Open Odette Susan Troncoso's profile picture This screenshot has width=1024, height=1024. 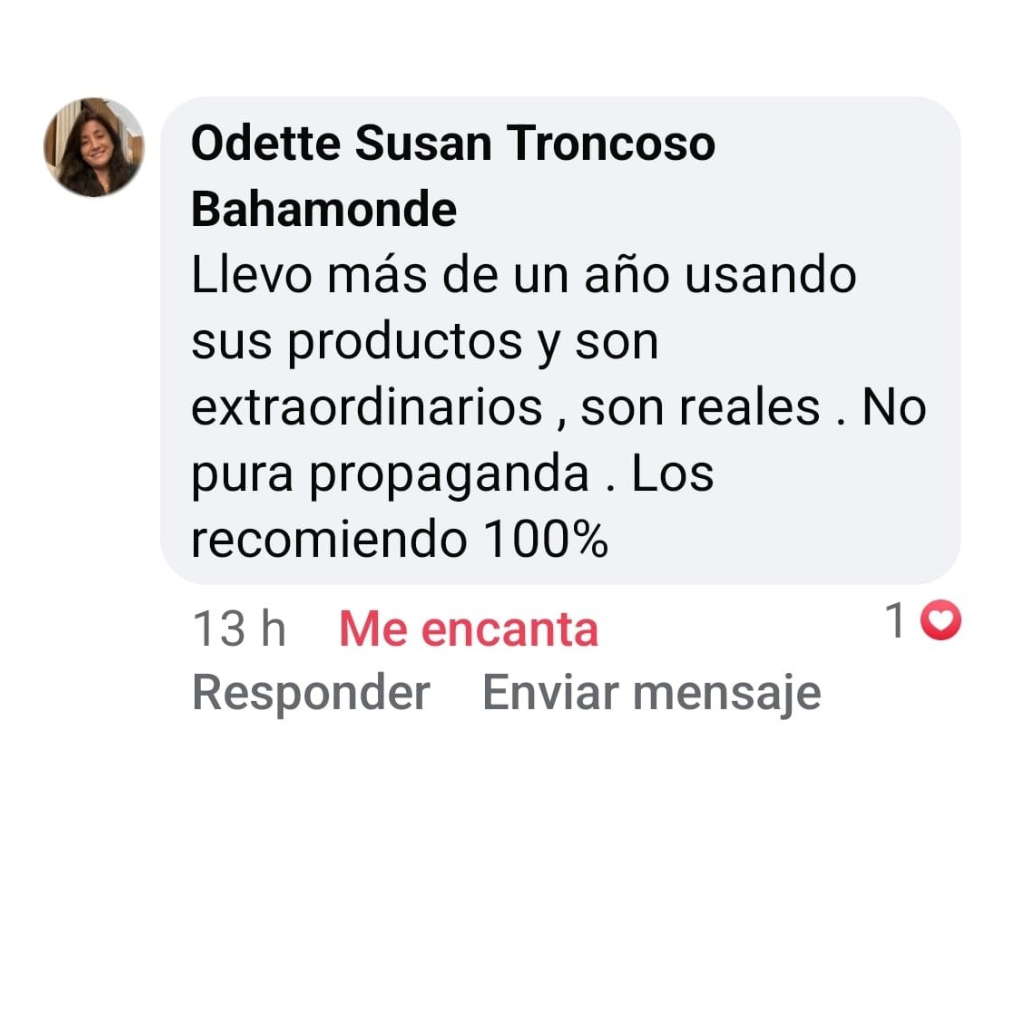(x=93, y=147)
